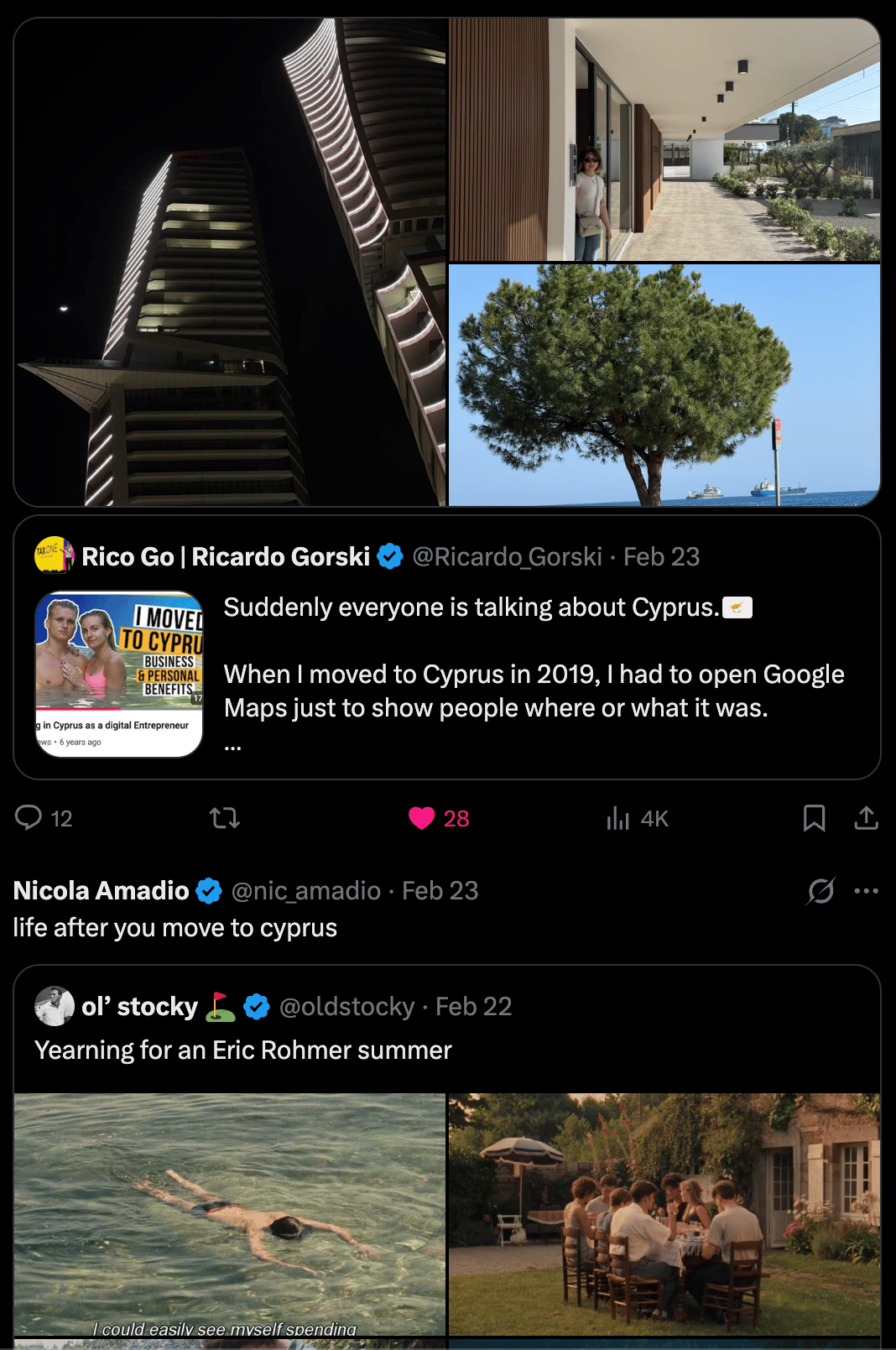This screenshot has height=1350, width=896.
Task: Open Grok icon on Nicola Amadio's post
Action: [x=820, y=890]
